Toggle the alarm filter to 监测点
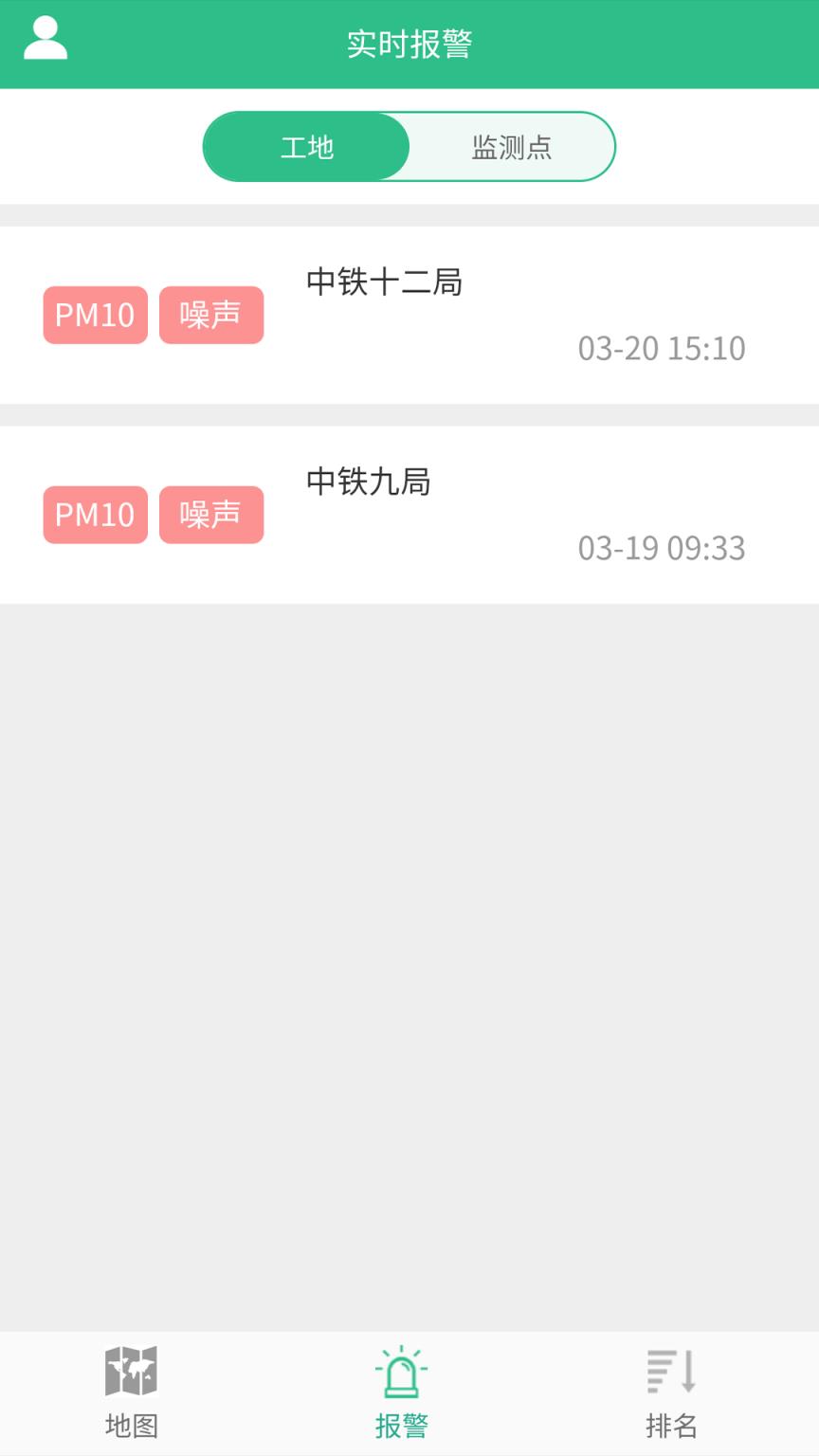 coord(510,146)
